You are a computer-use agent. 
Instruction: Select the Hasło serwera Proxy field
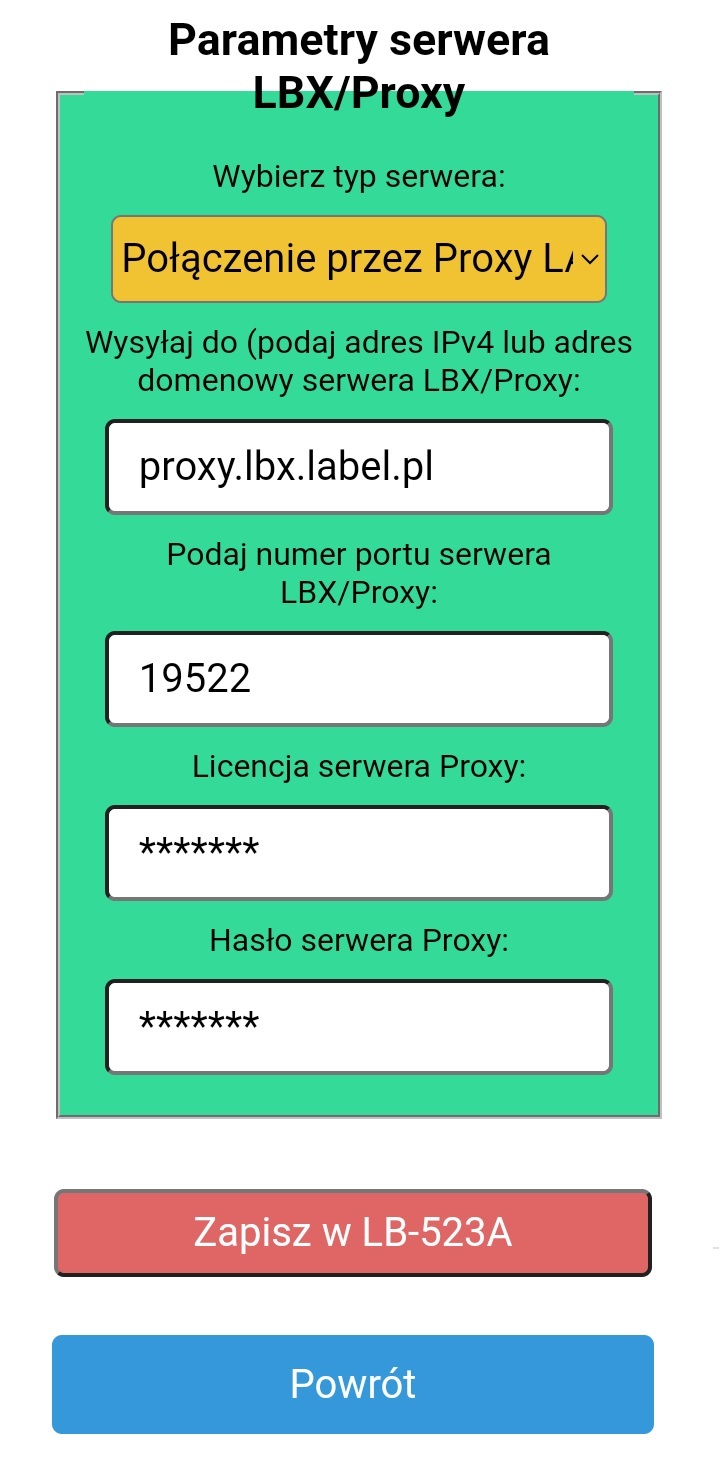pos(359,1027)
